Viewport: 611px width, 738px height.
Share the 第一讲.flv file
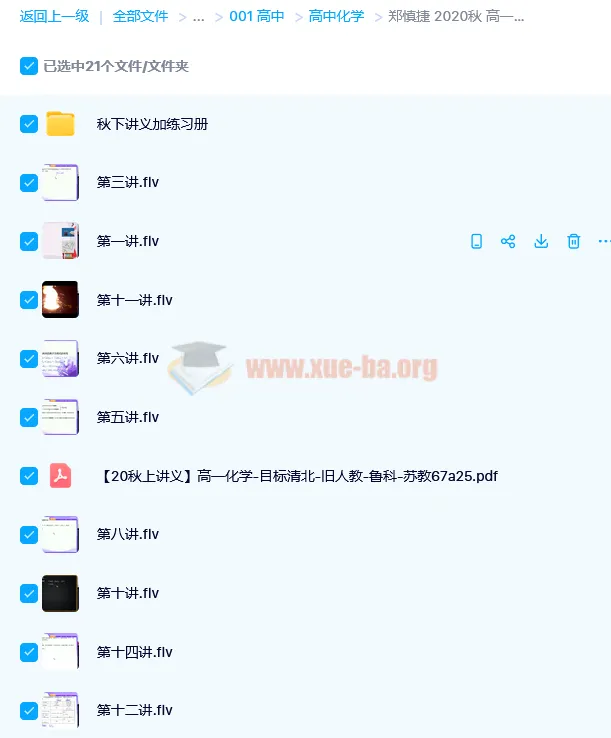(x=508, y=241)
